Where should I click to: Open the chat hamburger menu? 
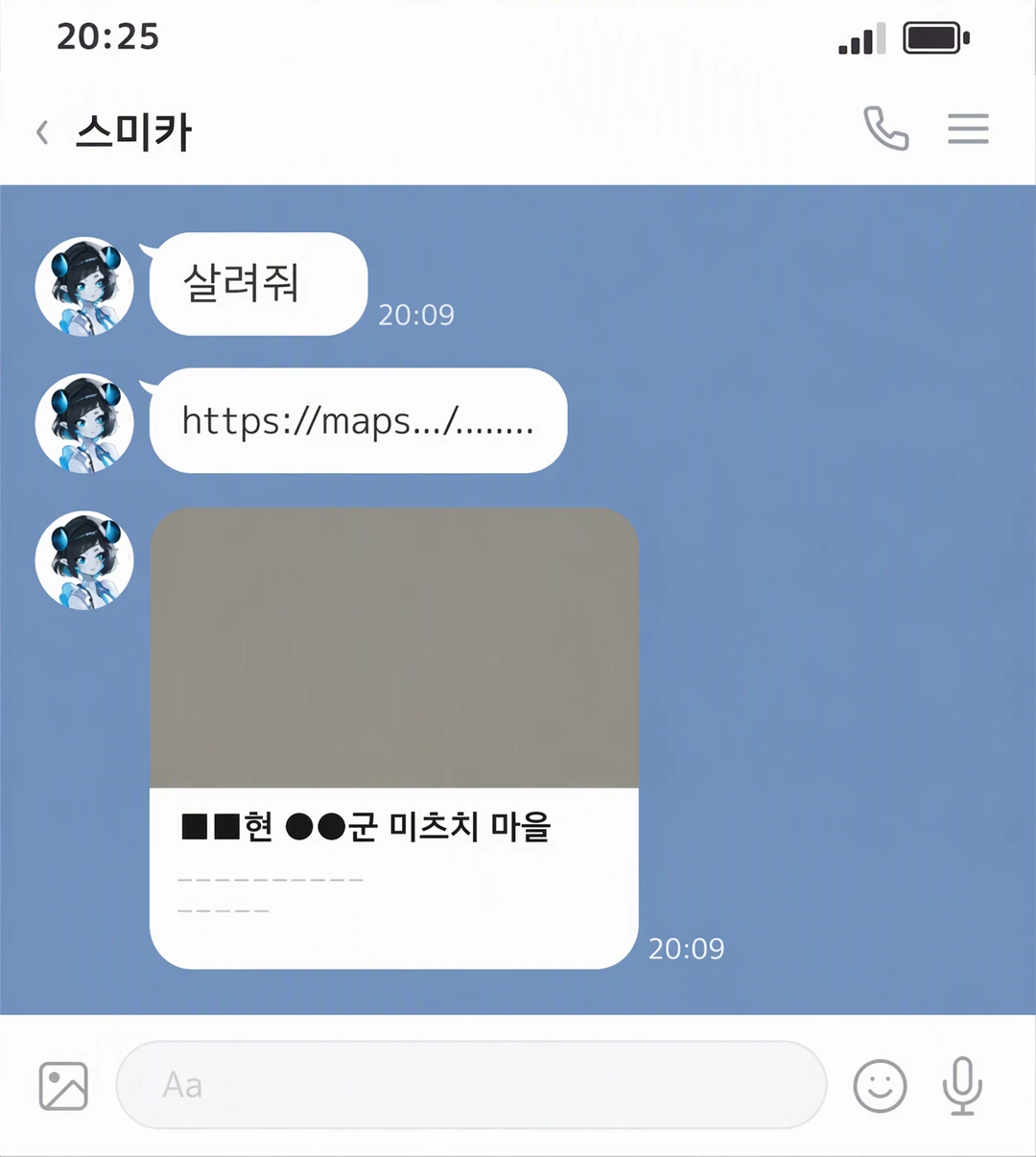968,130
